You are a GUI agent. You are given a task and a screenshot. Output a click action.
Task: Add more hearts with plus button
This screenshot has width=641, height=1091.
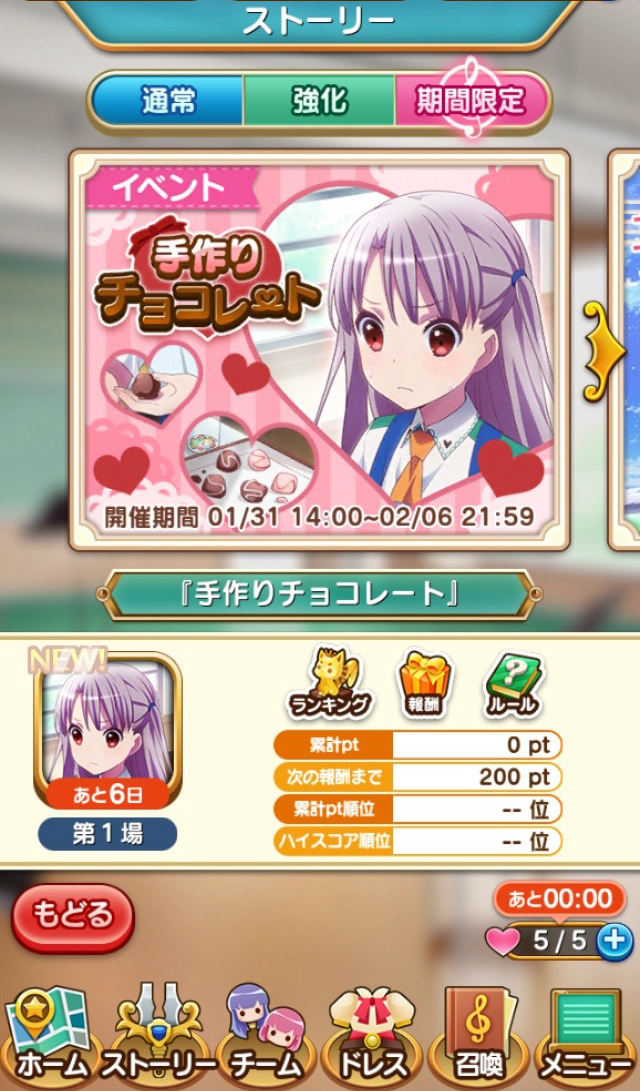pyautogui.click(x=614, y=941)
